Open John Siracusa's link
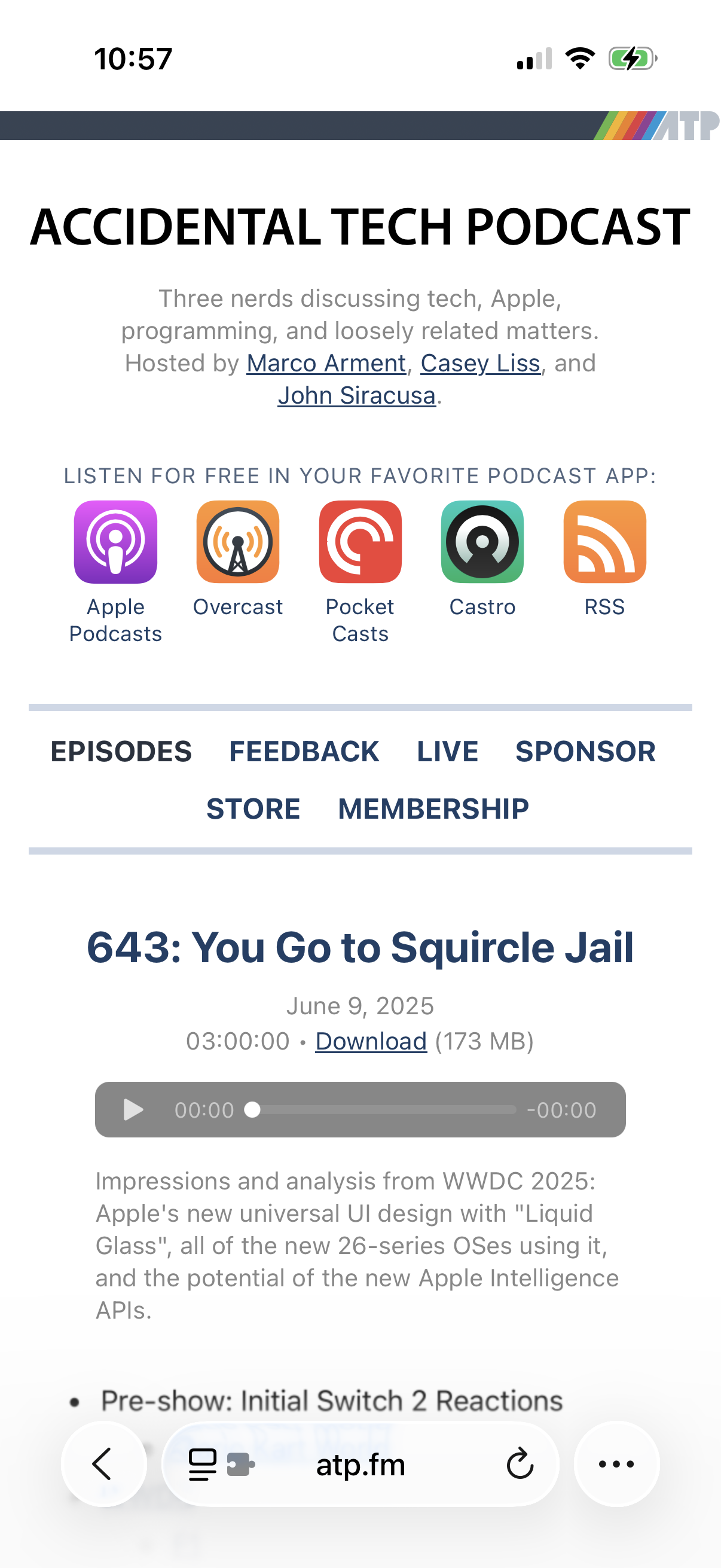The height and width of the screenshot is (1568, 721). pyautogui.click(x=356, y=396)
